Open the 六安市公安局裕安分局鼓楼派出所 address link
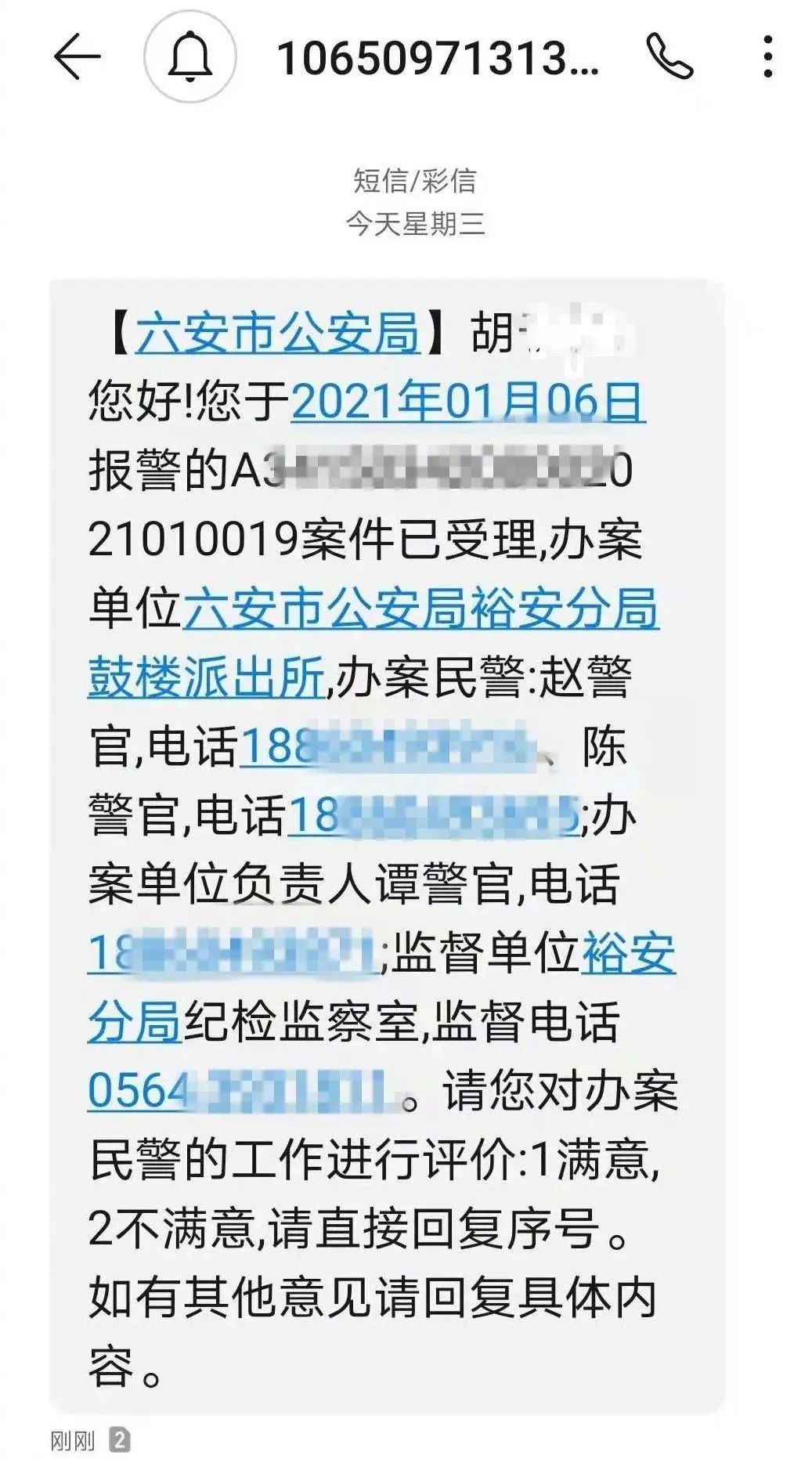This screenshot has height=1459, width=812. coord(420,609)
